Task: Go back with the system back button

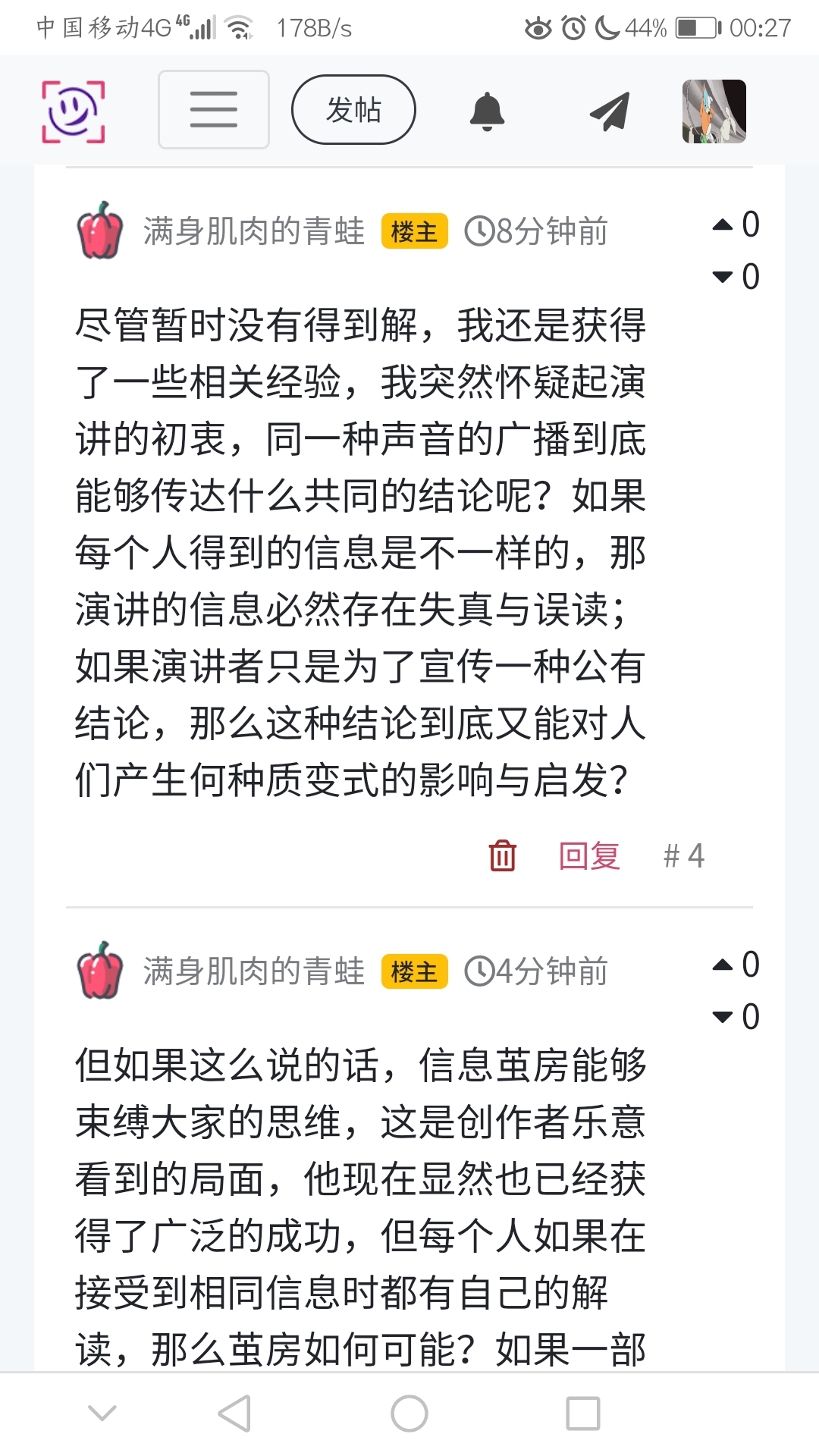Action: pyautogui.click(x=234, y=1414)
